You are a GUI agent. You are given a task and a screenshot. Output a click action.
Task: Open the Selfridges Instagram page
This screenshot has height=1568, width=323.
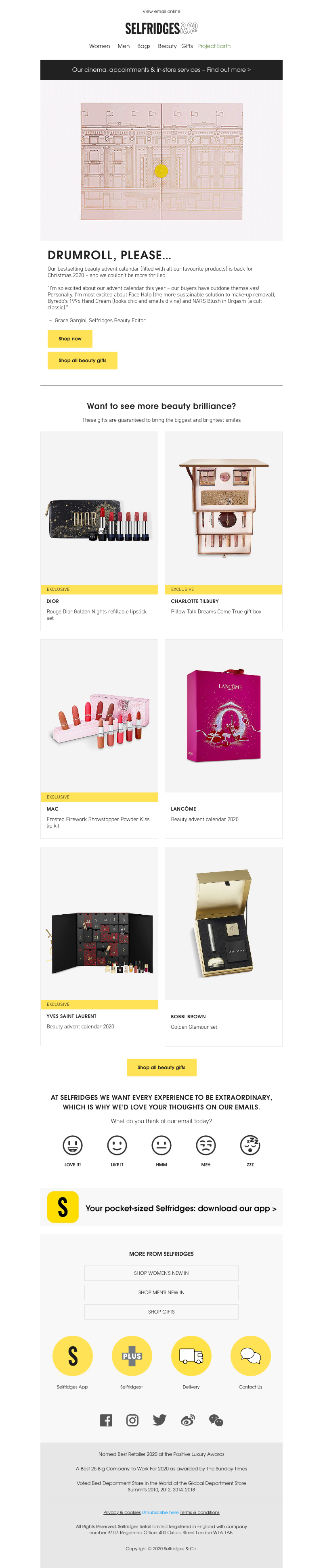click(132, 1420)
